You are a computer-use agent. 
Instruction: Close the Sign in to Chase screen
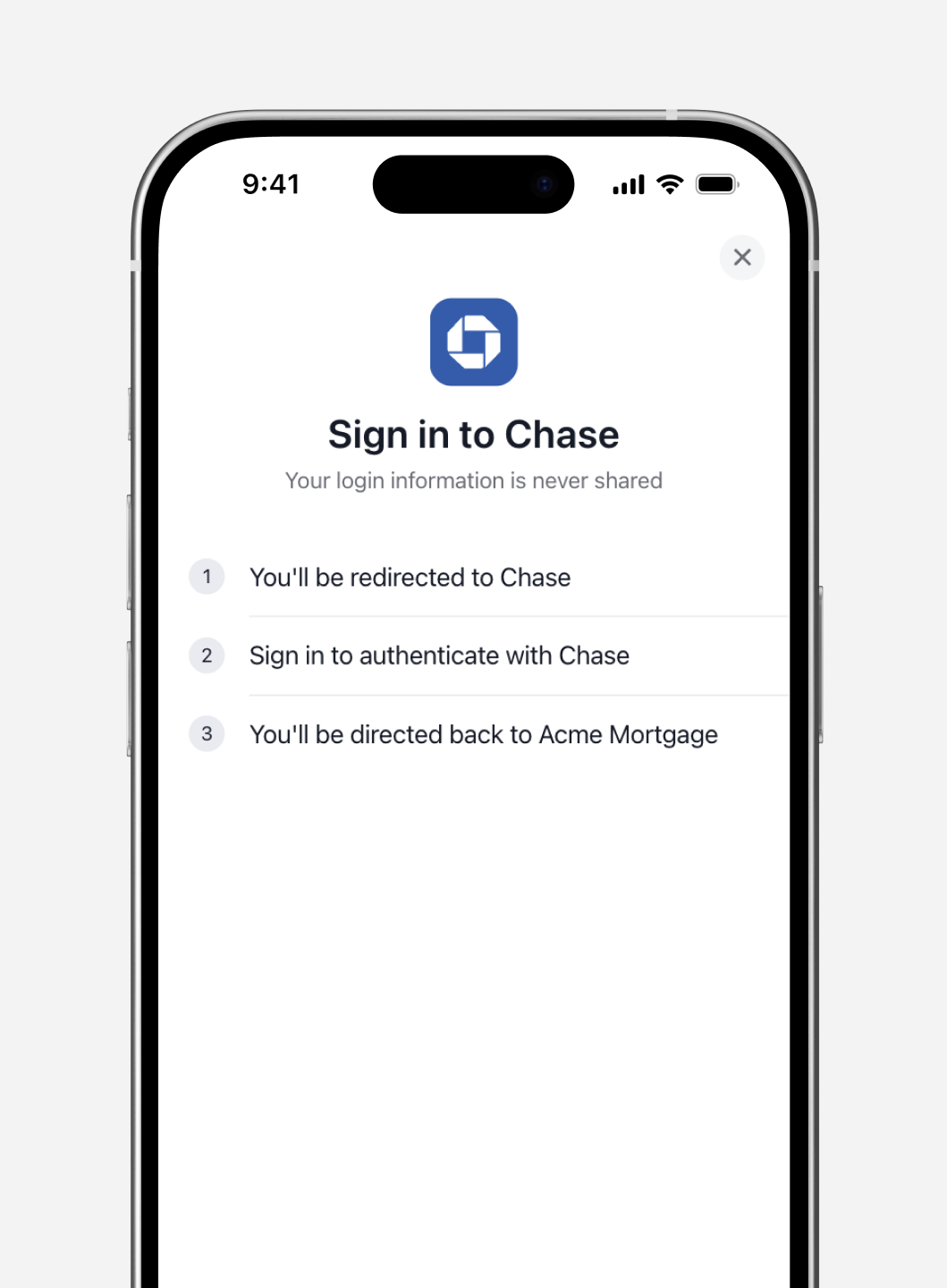pyautogui.click(x=741, y=258)
